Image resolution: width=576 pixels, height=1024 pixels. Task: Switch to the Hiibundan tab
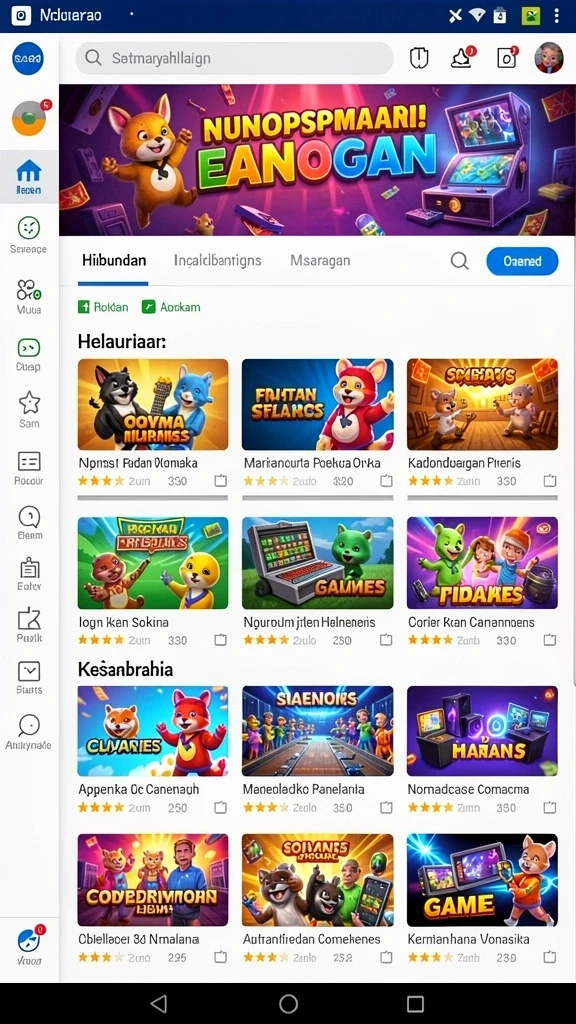tap(114, 260)
